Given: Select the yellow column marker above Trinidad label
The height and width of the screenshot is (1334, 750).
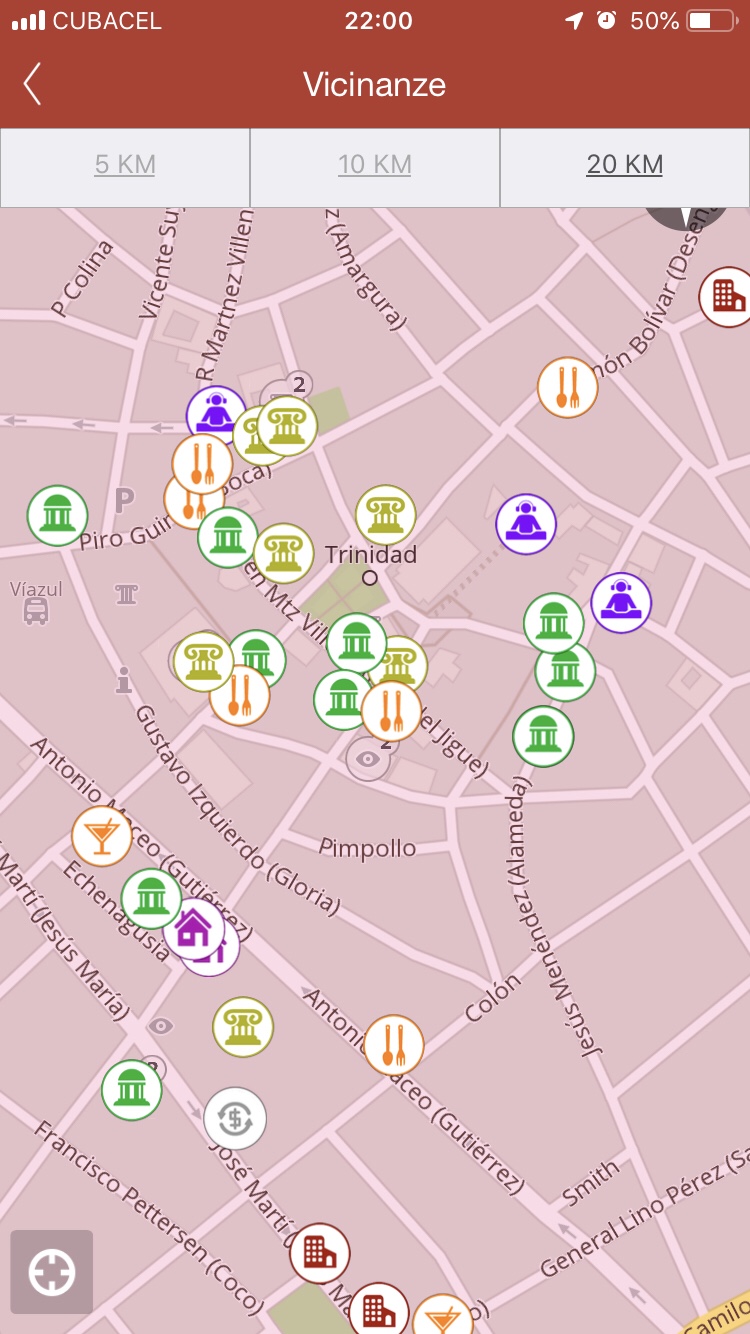Looking at the screenshot, I should (x=386, y=515).
